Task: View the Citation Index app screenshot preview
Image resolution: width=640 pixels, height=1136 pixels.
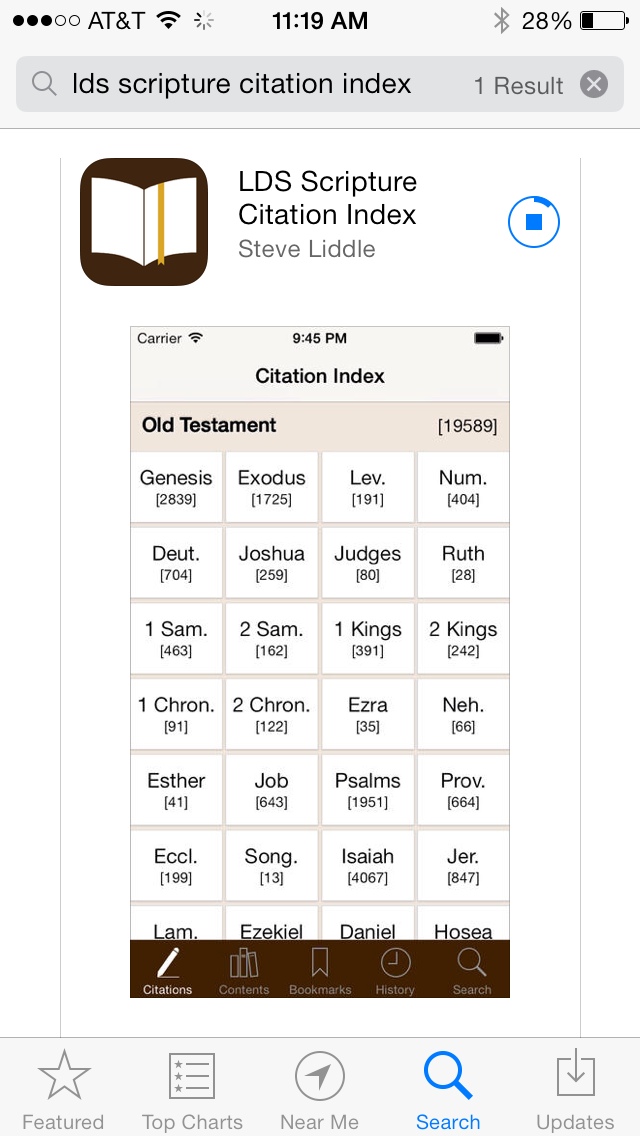Action: coord(320,662)
